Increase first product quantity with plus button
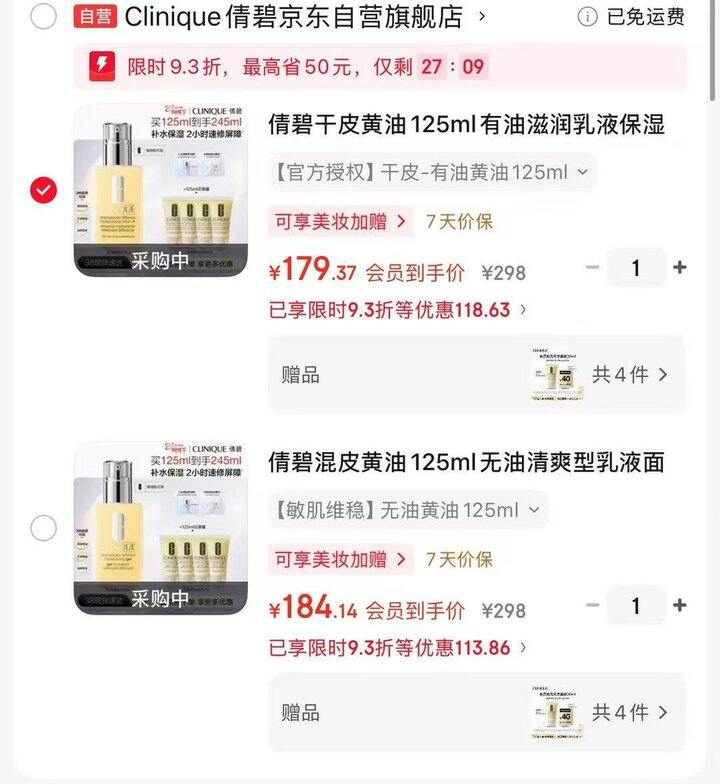 tap(679, 267)
